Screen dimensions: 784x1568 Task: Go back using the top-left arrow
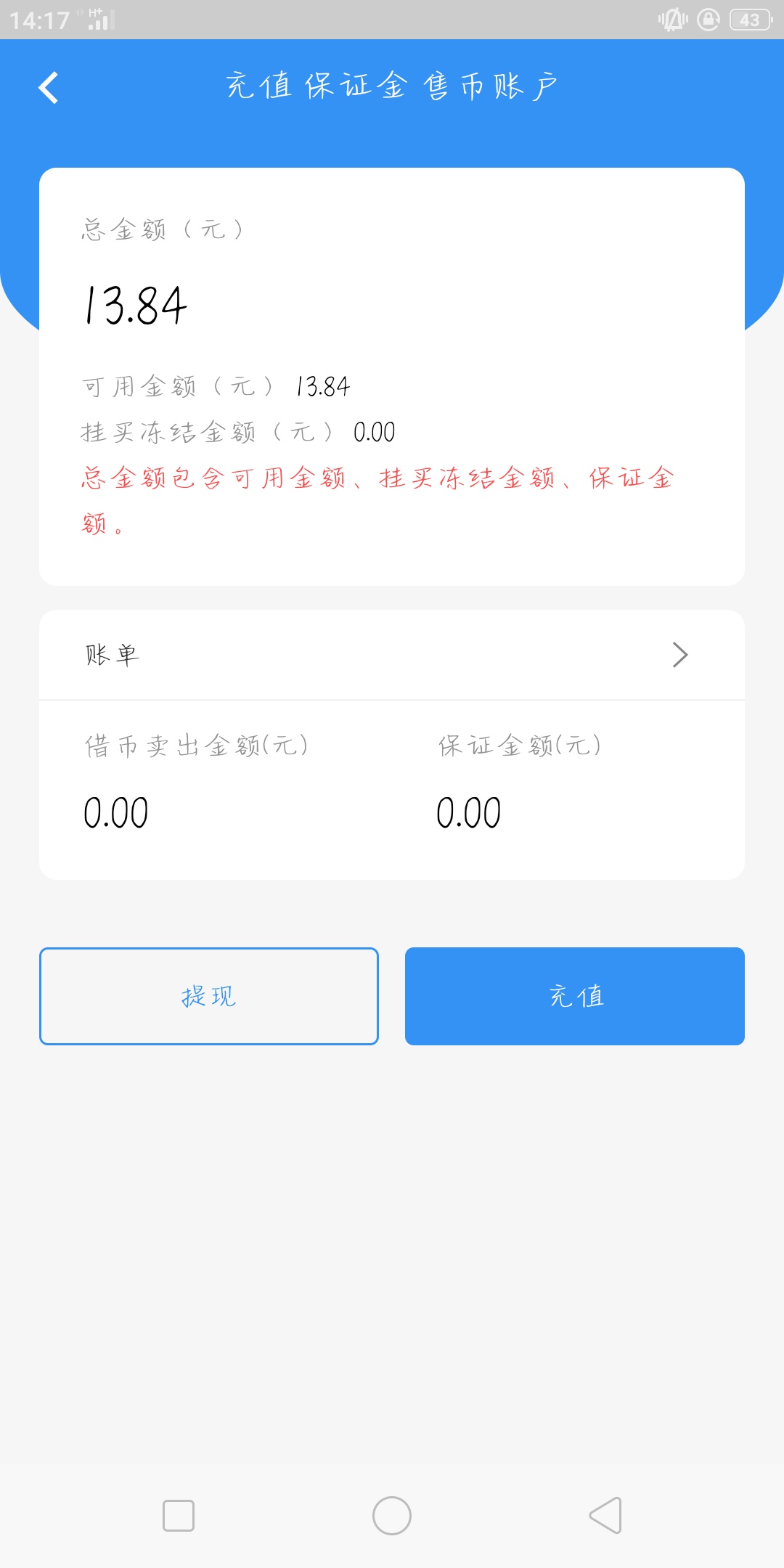[49, 88]
